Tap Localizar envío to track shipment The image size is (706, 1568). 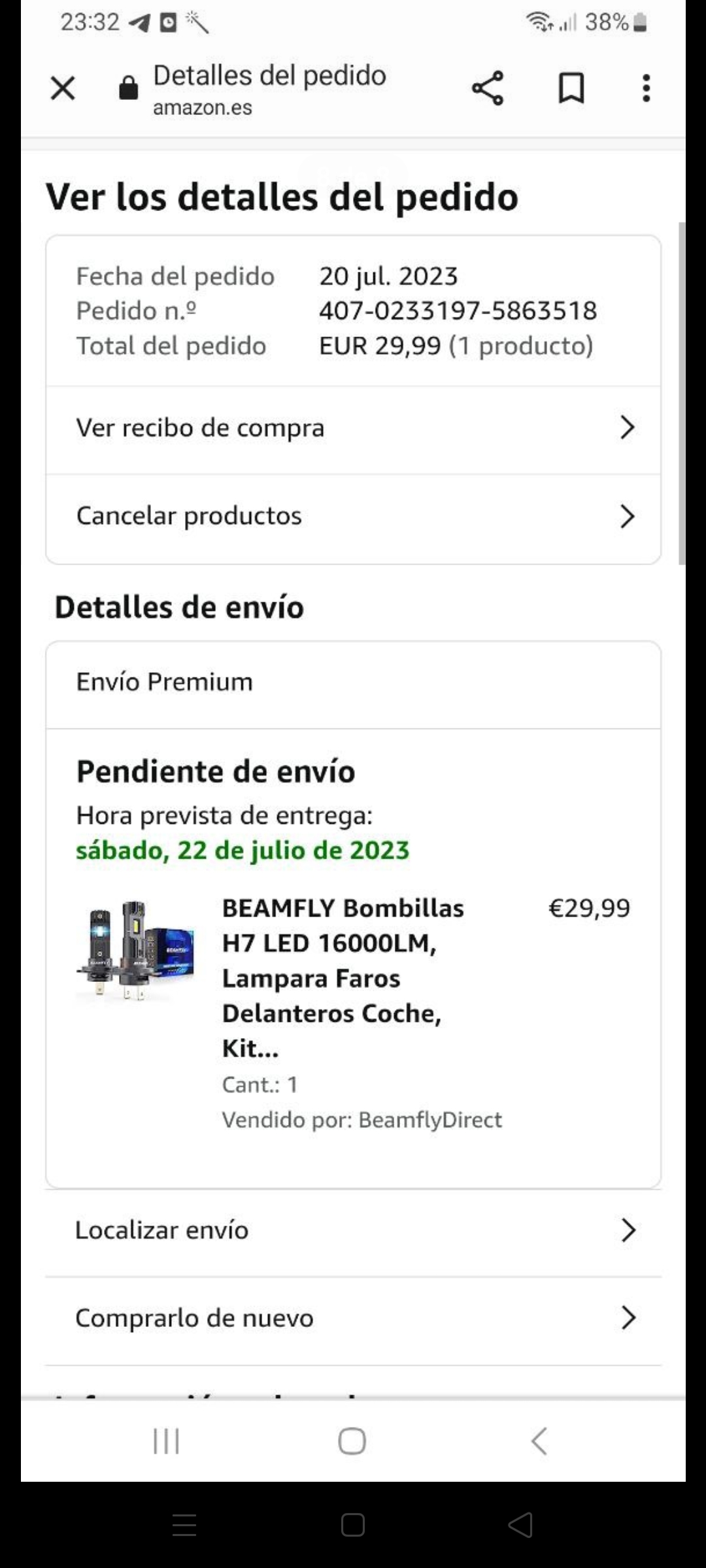coord(353,1231)
